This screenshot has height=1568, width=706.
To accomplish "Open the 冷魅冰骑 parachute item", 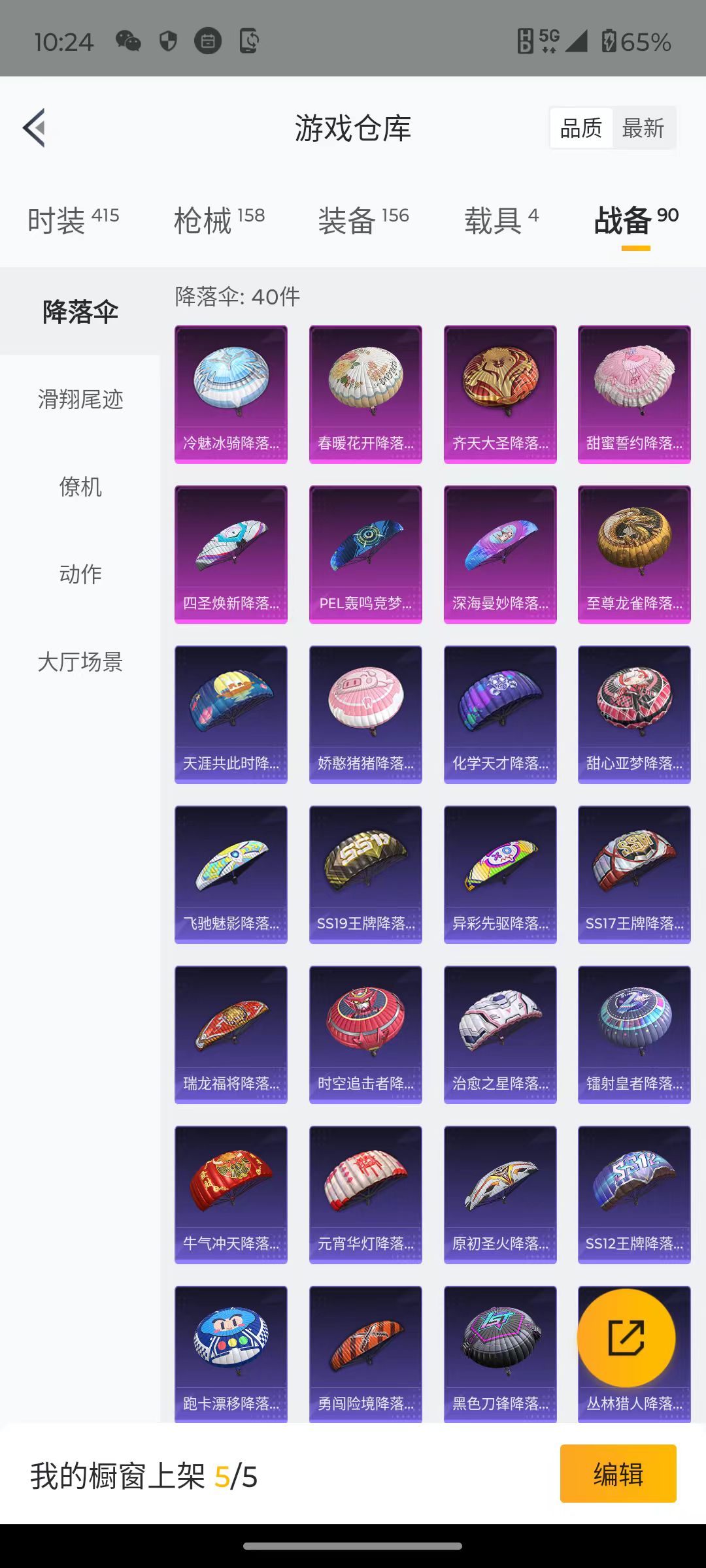I will point(231,395).
